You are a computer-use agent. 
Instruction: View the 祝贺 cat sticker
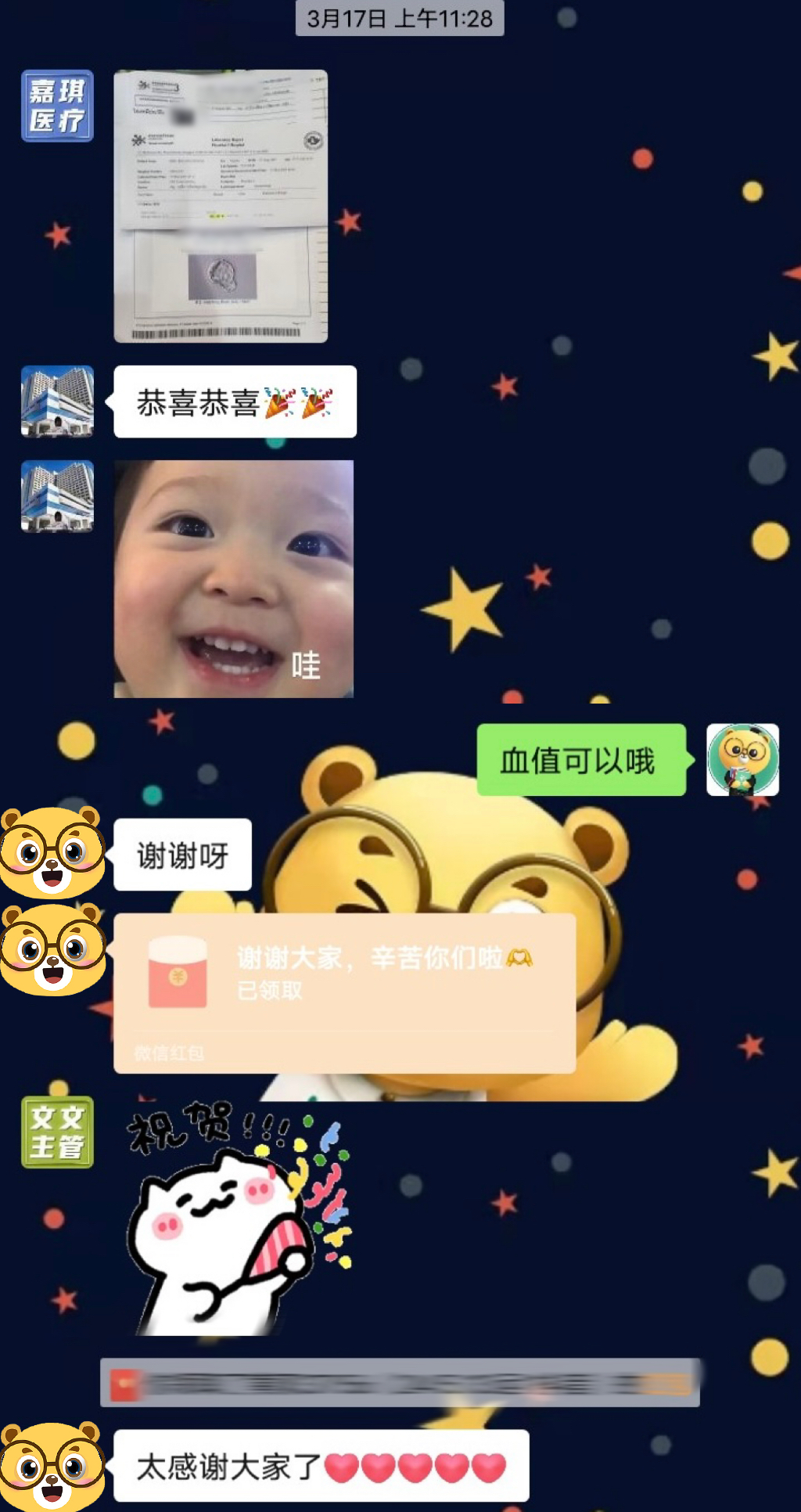(239, 1217)
